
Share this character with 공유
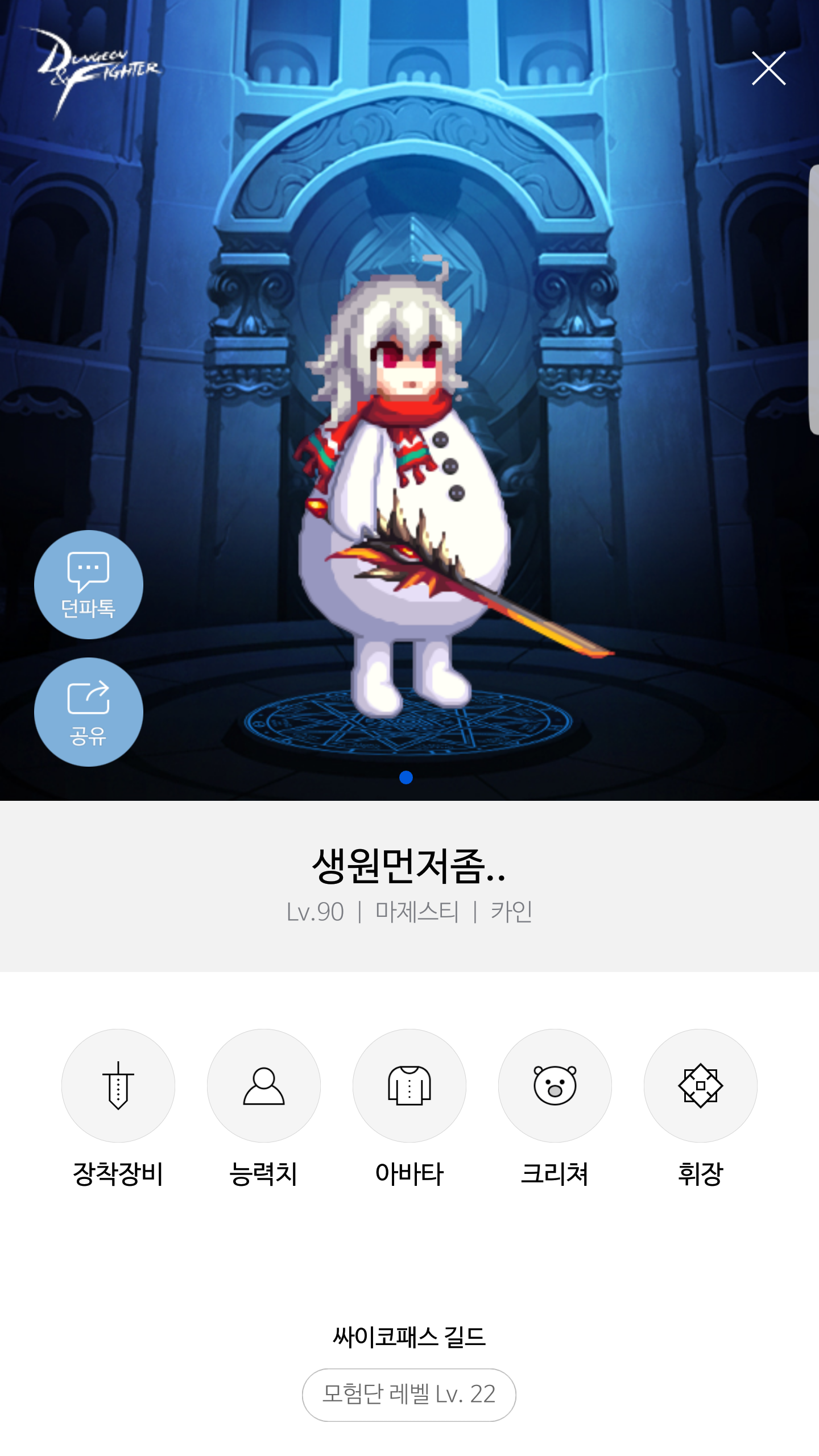pyautogui.click(x=89, y=712)
